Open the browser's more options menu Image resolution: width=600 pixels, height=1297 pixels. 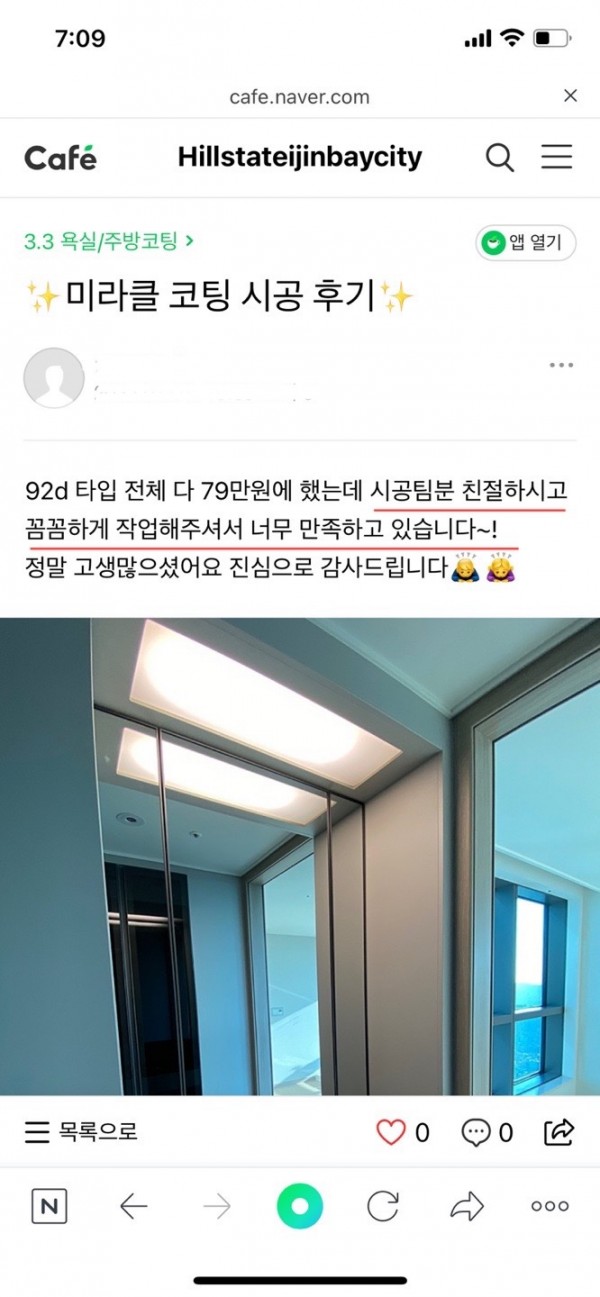550,1206
